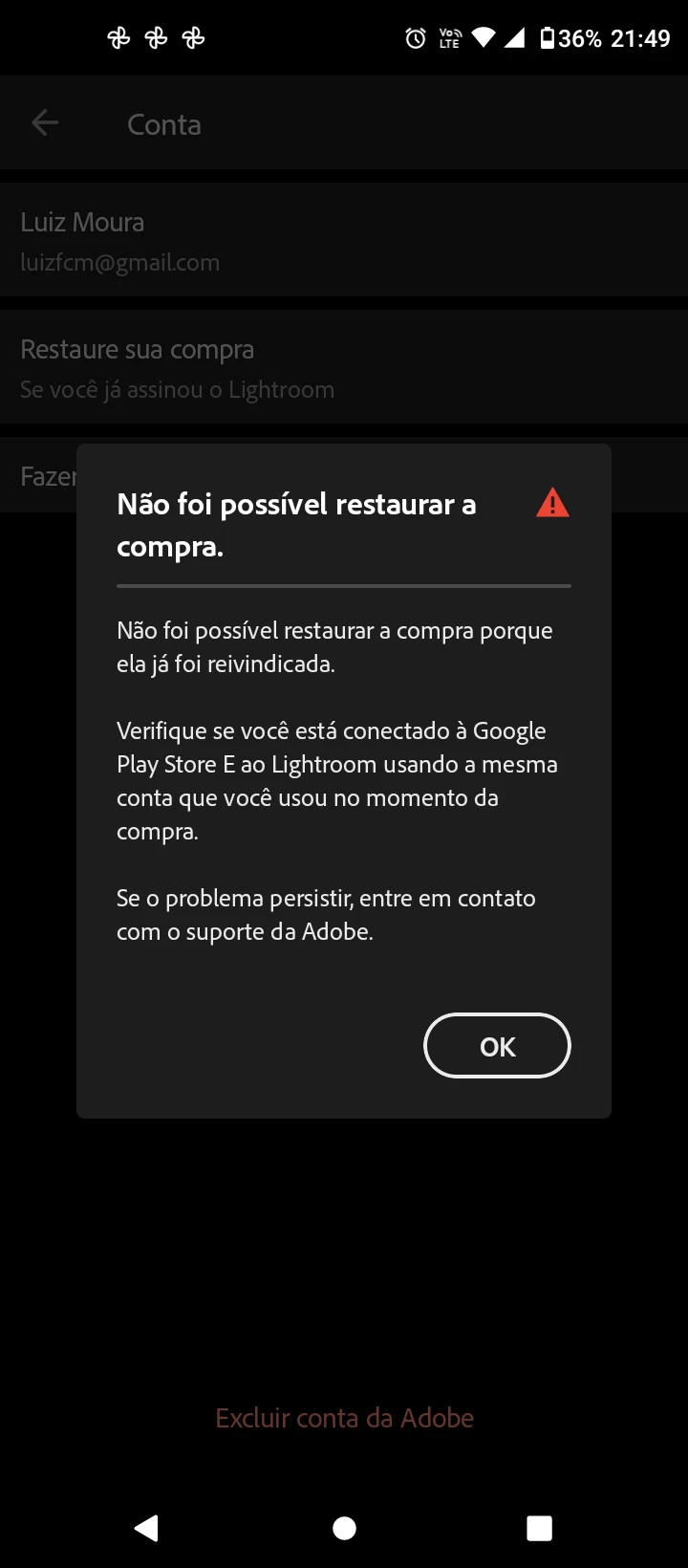Go back from the Conta screen
The width and height of the screenshot is (688, 1568).
point(45,123)
